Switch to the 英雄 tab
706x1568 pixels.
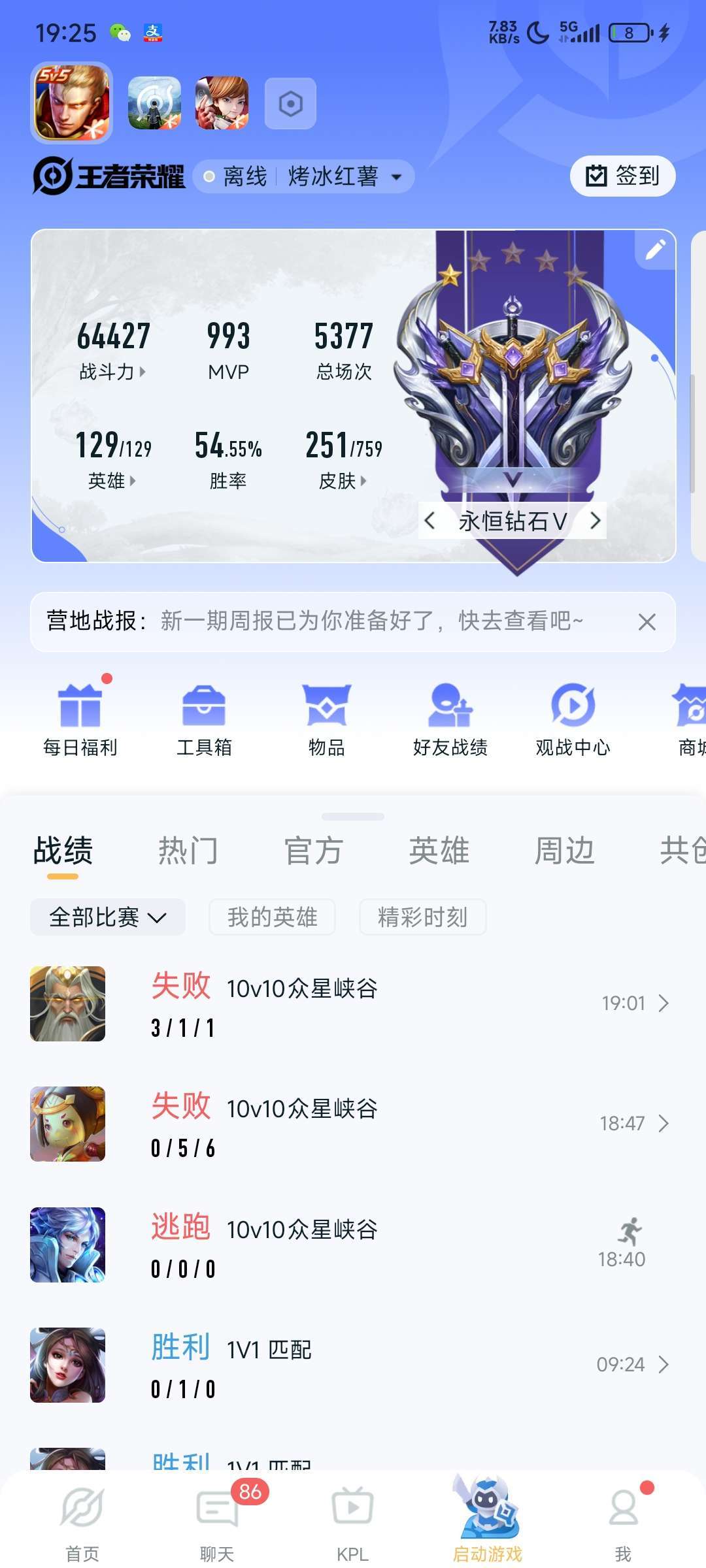click(439, 851)
